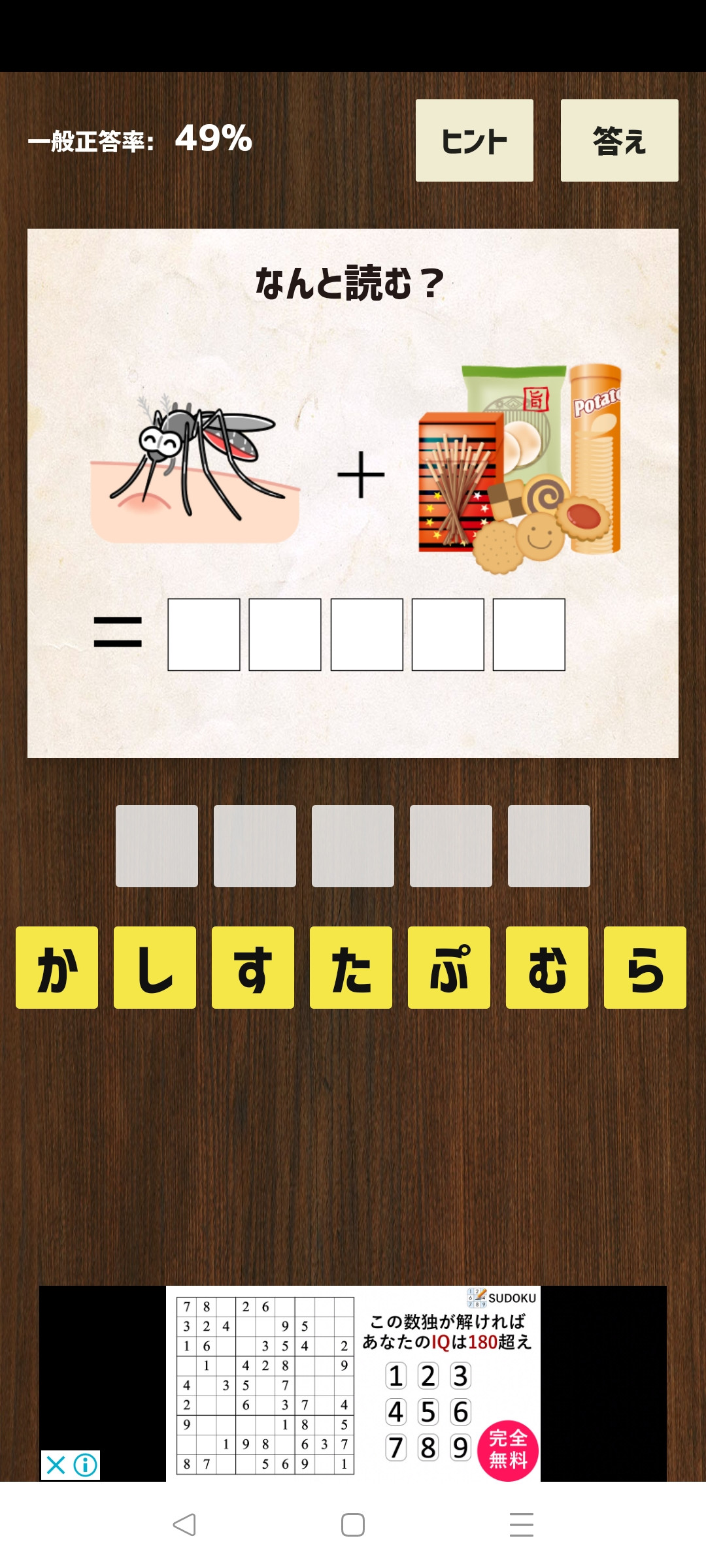Image resolution: width=706 pixels, height=1568 pixels.
Task: Open the ヒント hint button
Action: 475,140
